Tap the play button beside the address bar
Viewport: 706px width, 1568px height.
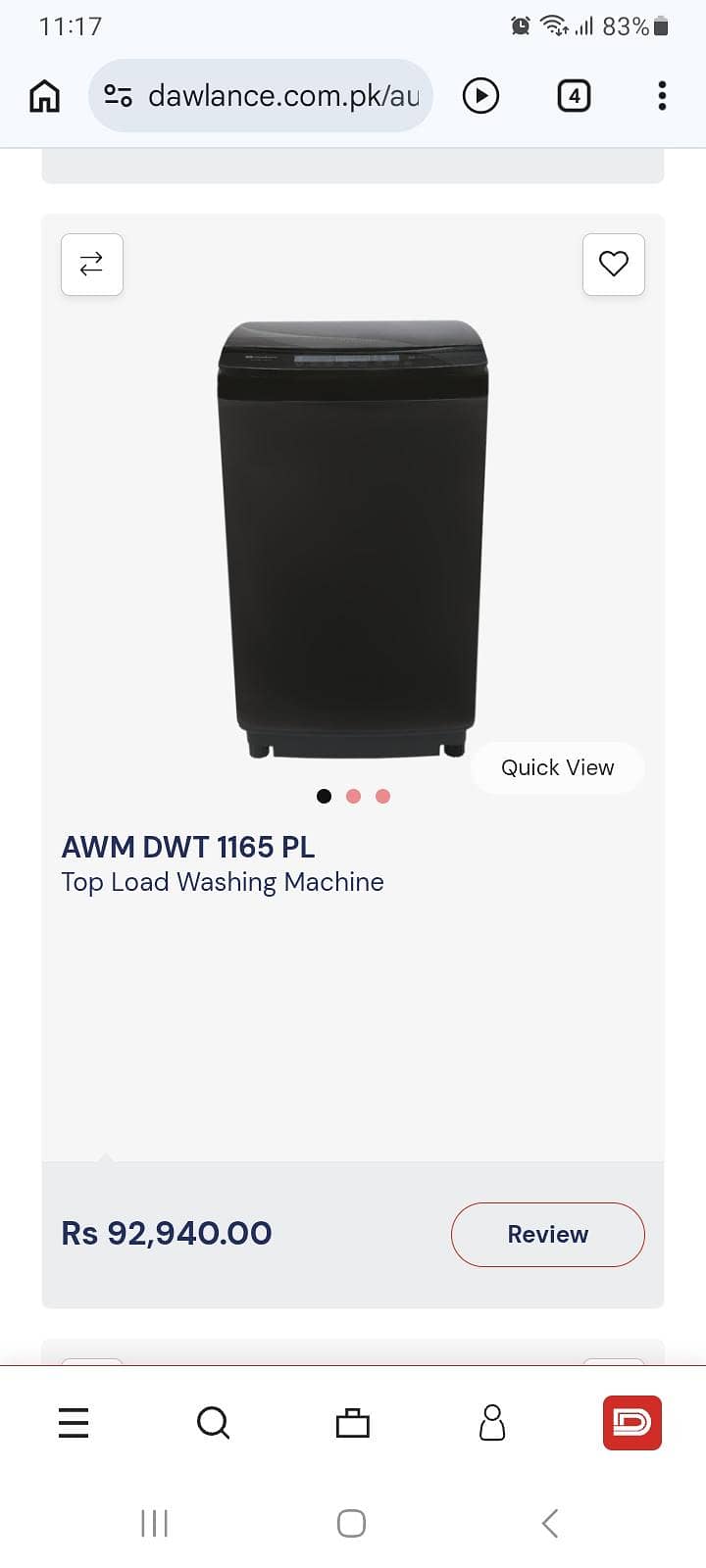(480, 95)
